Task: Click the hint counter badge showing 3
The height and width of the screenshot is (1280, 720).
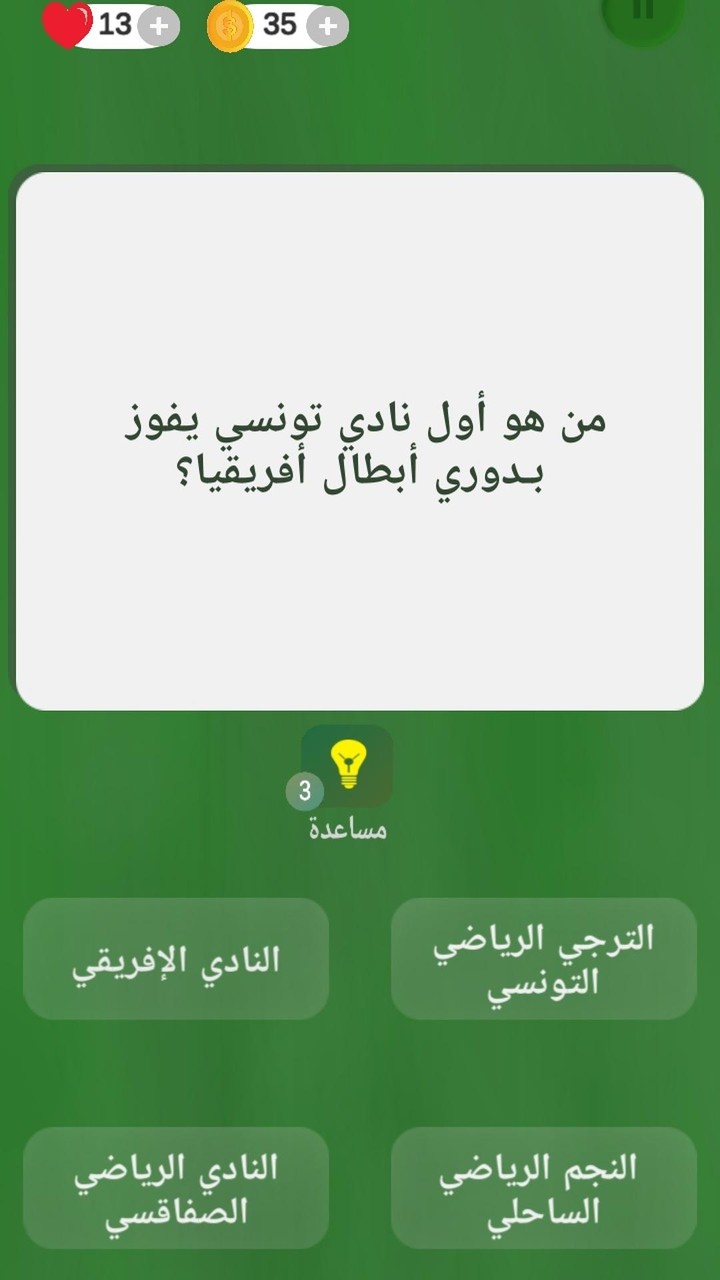Action: click(x=303, y=790)
